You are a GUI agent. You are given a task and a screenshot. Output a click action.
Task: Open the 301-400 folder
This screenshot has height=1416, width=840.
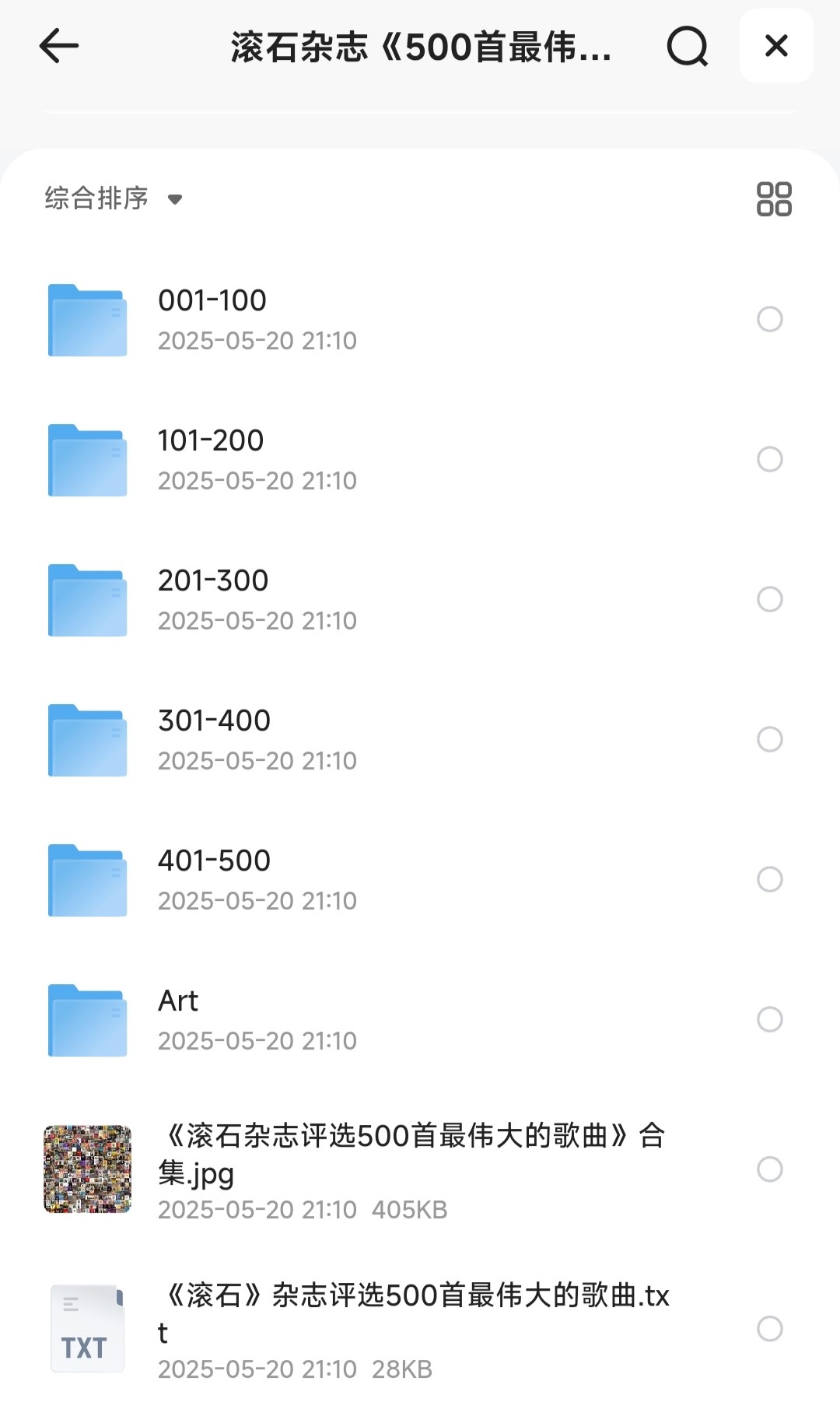[257, 739]
